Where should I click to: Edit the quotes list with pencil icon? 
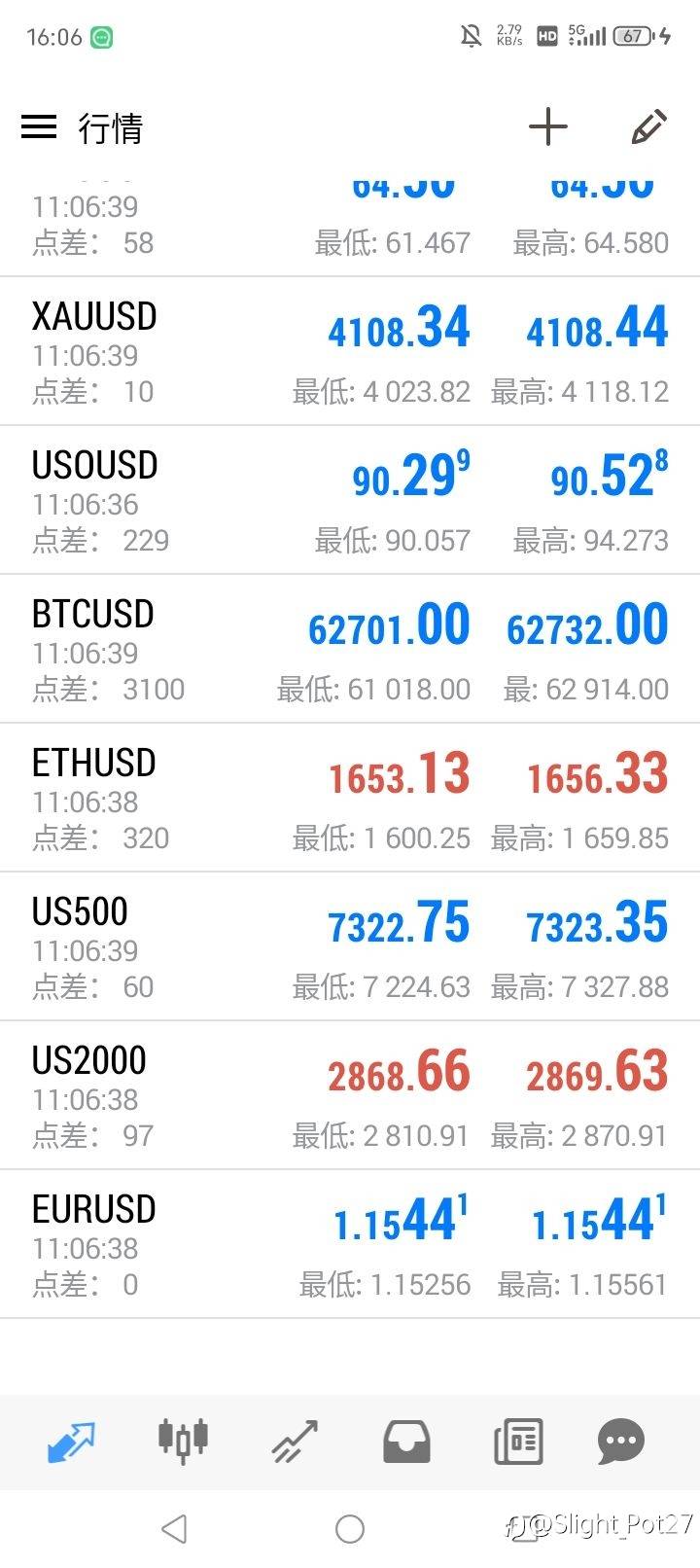(648, 127)
